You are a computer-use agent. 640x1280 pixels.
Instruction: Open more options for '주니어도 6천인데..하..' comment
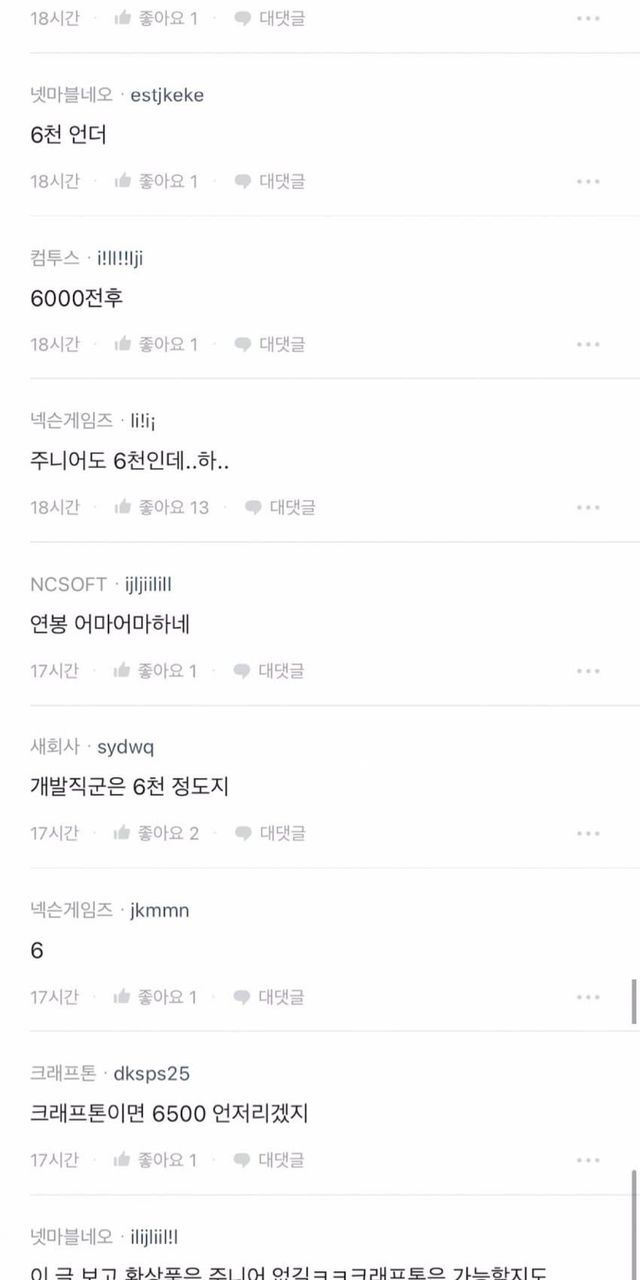(588, 507)
